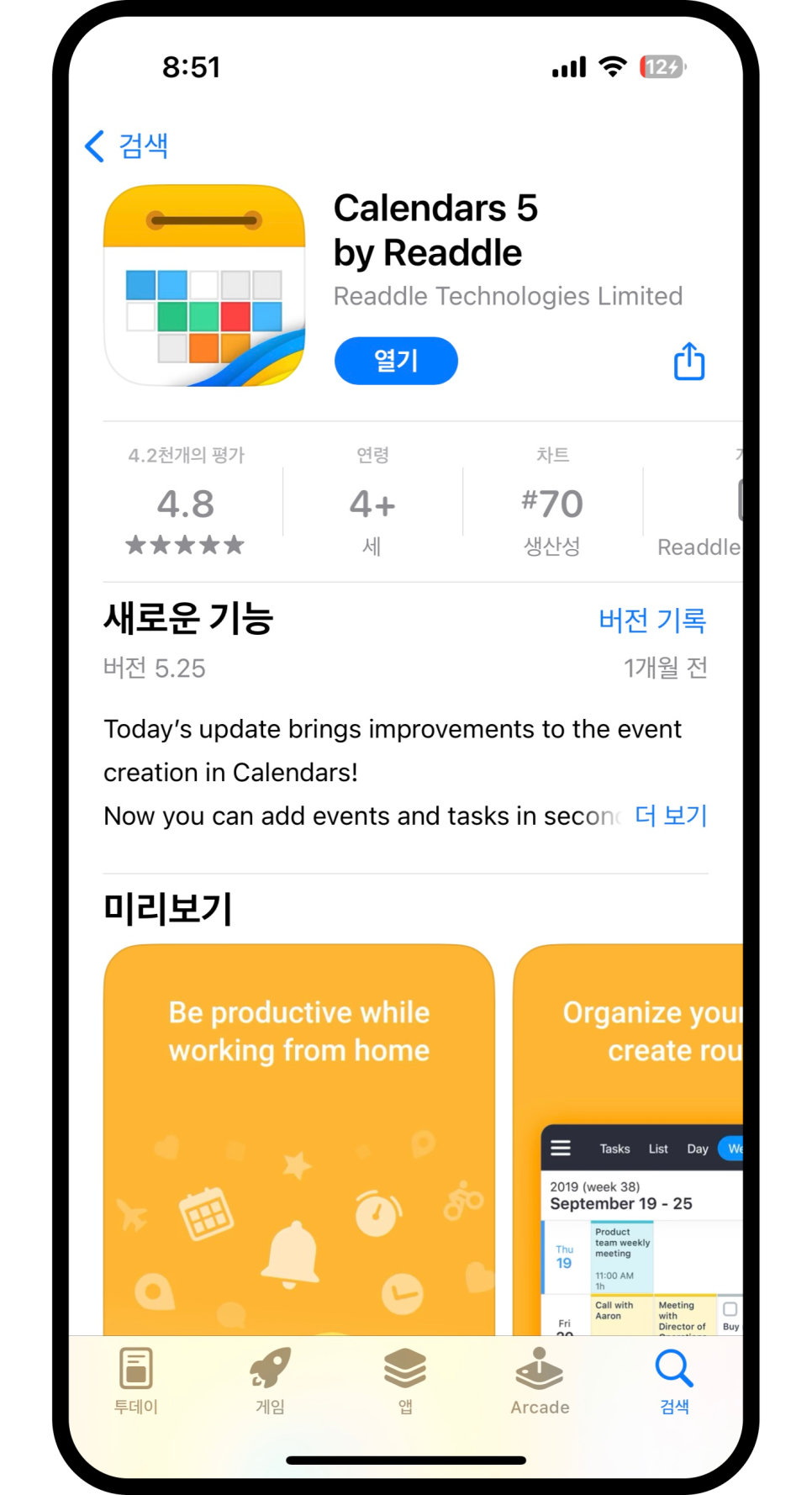The height and width of the screenshot is (1495, 812).
Task: Expand release notes with 더 보기
Action: (671, 816)
